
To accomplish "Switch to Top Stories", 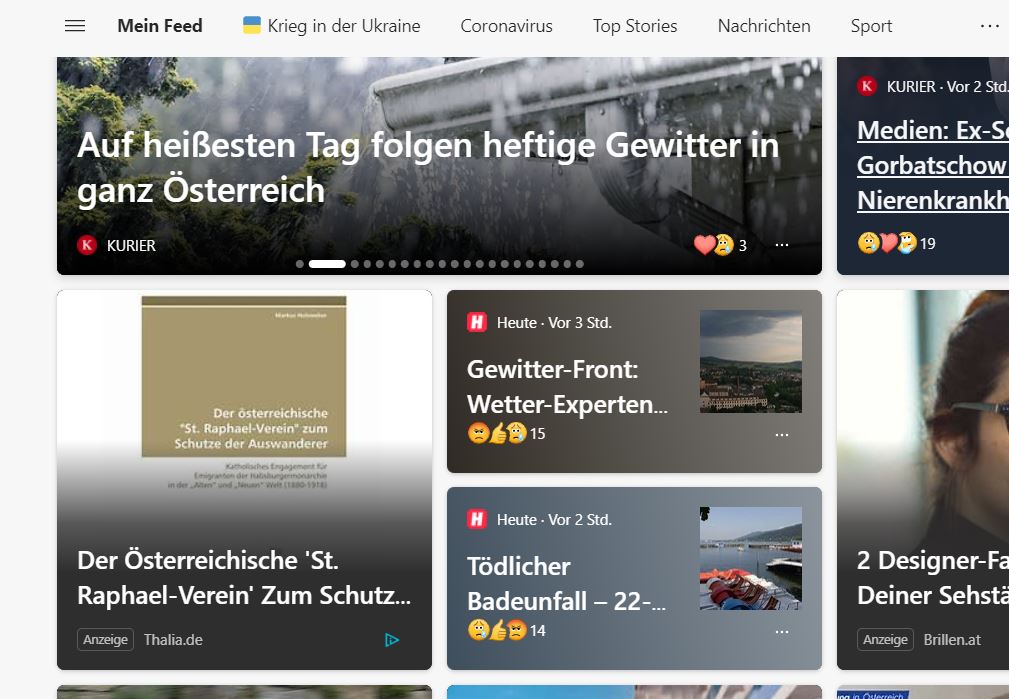I will pyautogui.click(x=635, y=26).
